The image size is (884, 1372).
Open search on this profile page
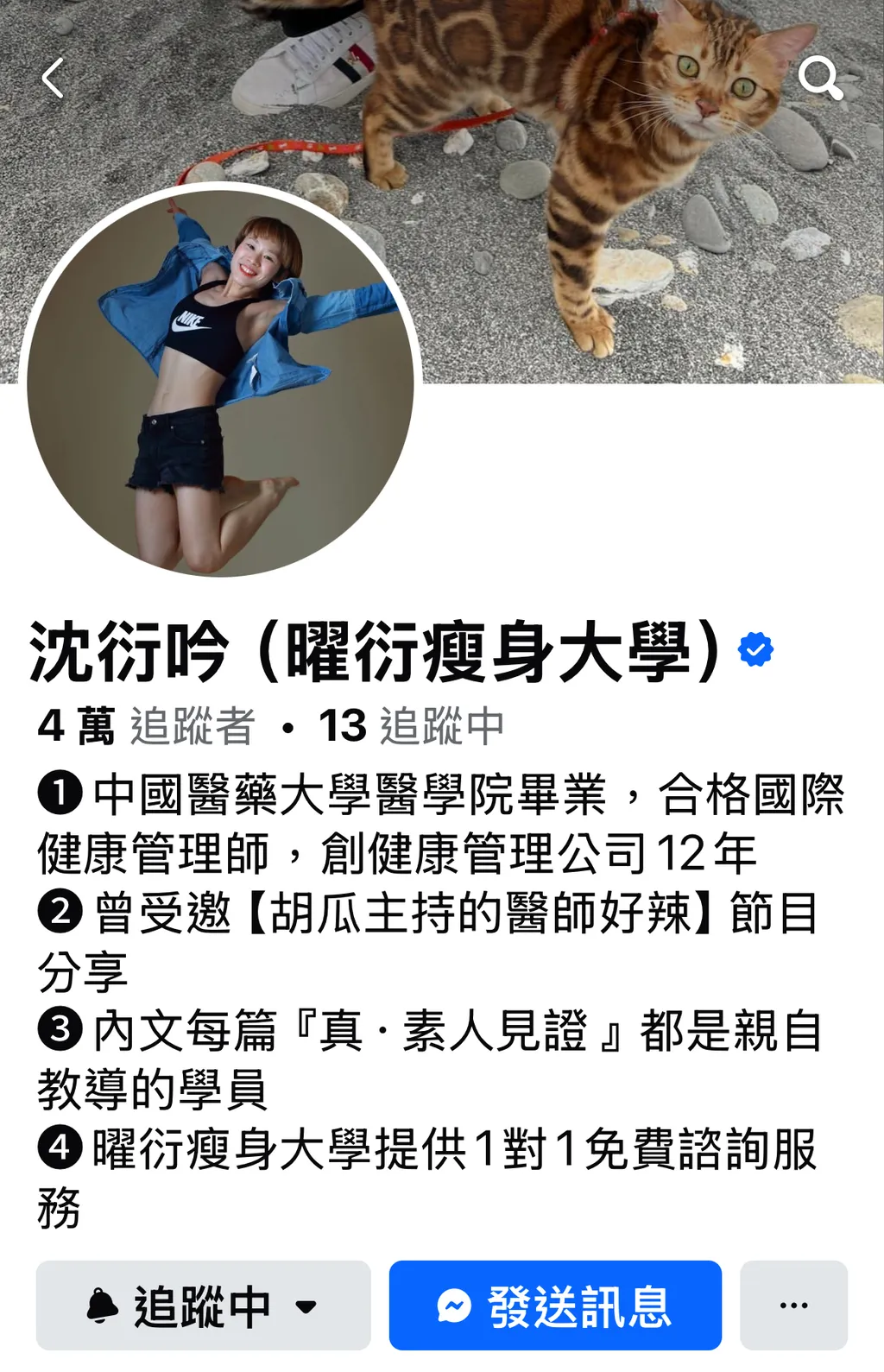pyautogui.click(x=820, y=79)
